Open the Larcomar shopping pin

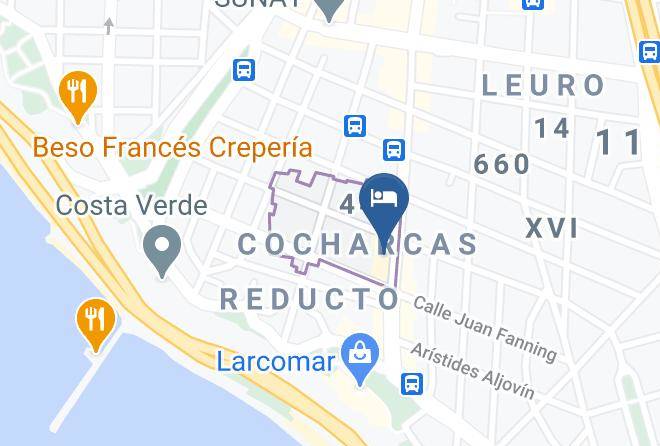point(360,358)
